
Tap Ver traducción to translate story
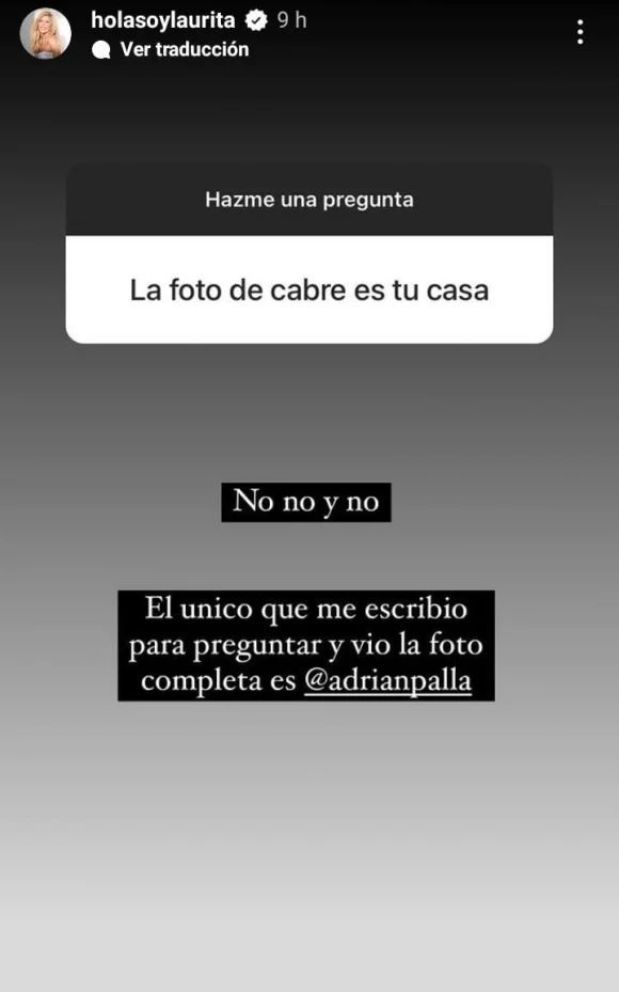coord(183,49)
